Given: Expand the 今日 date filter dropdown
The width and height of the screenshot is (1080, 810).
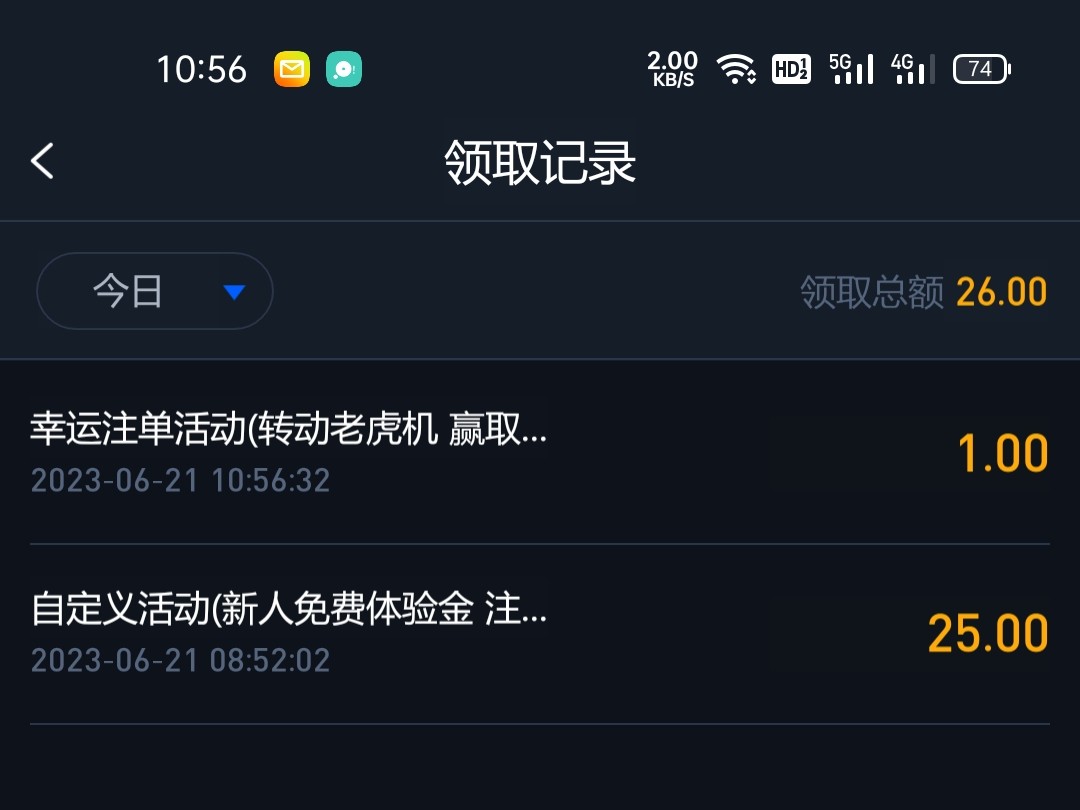Looking at the screenshot, I should tap(155, 292).
